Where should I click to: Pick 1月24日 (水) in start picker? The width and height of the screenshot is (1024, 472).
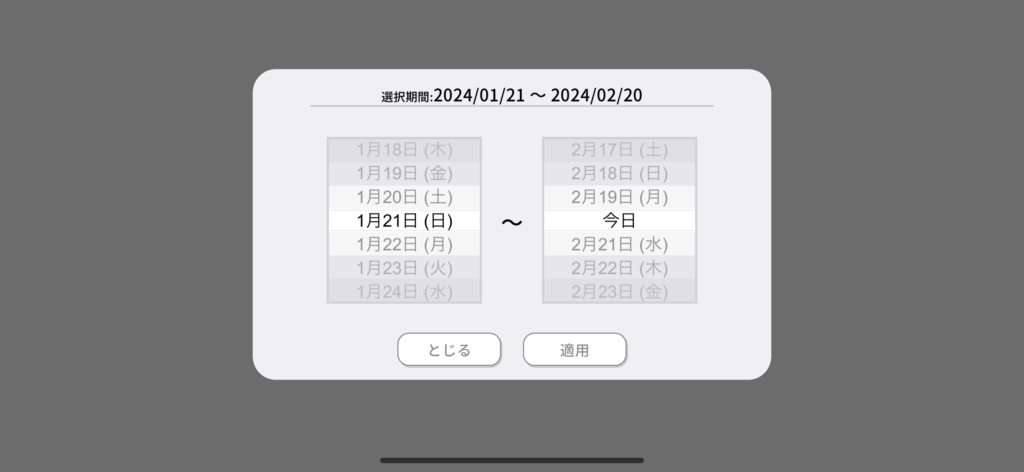[404, 292]
